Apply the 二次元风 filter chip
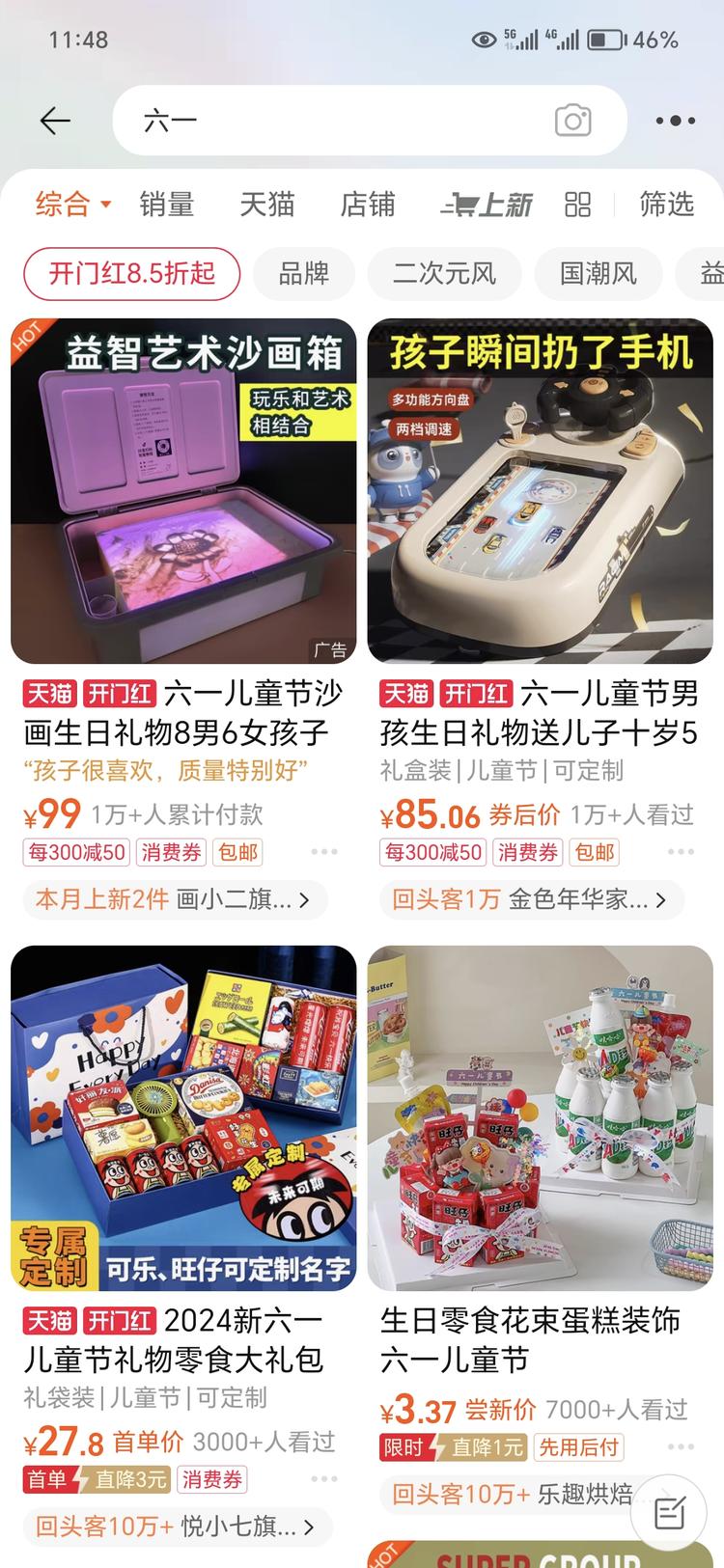 444,273
